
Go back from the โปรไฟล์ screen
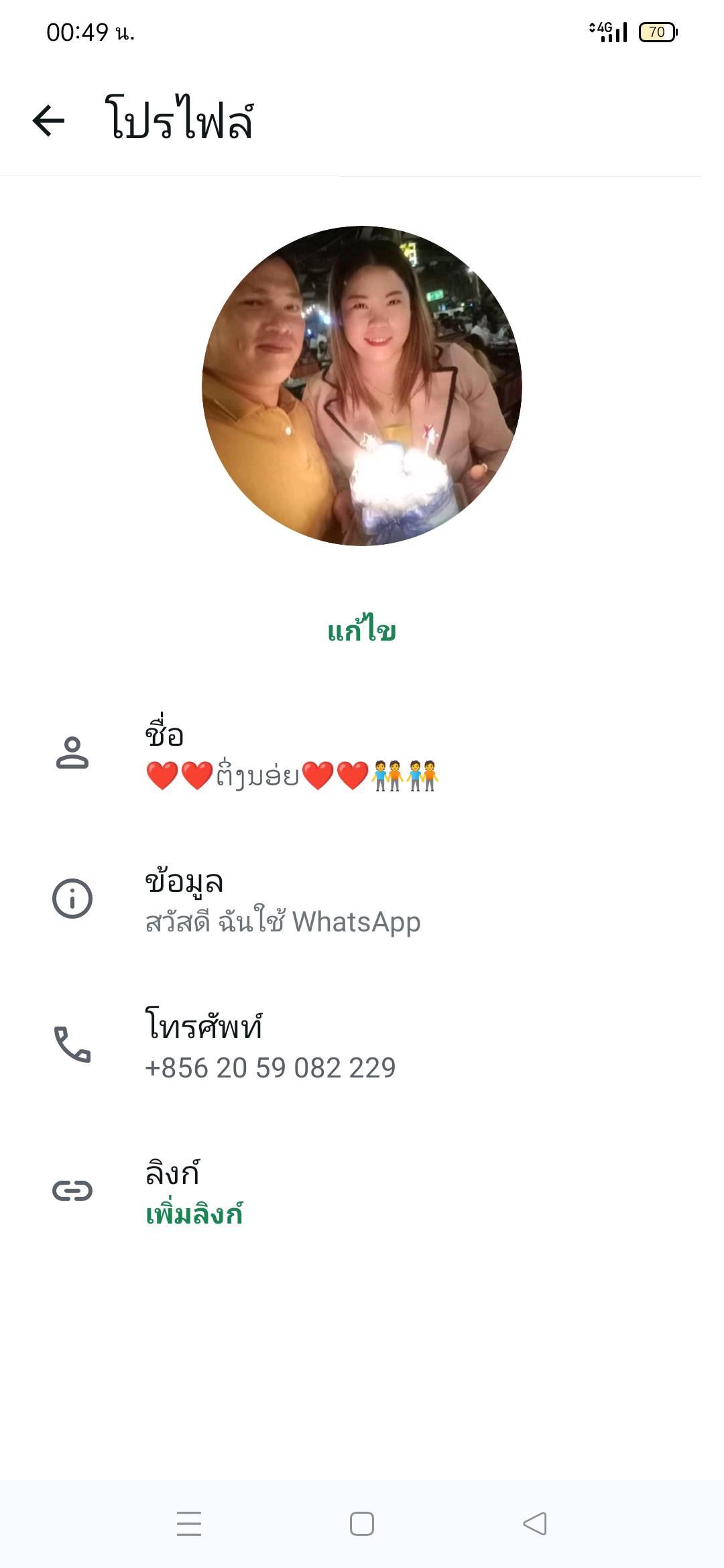coord(49,121)
